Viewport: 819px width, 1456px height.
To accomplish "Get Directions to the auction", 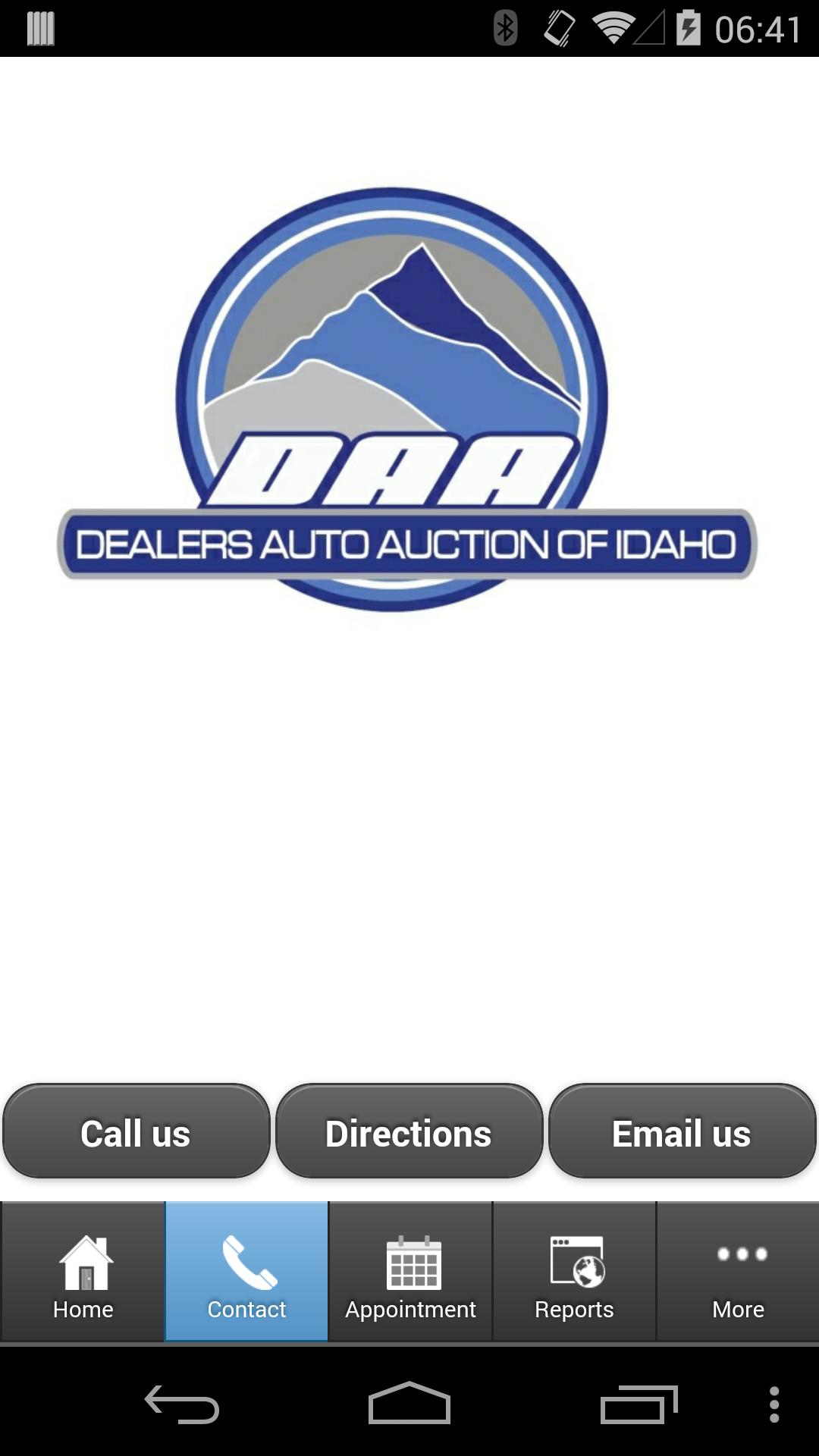I will pyautogui.click(x=409, y=1131).
